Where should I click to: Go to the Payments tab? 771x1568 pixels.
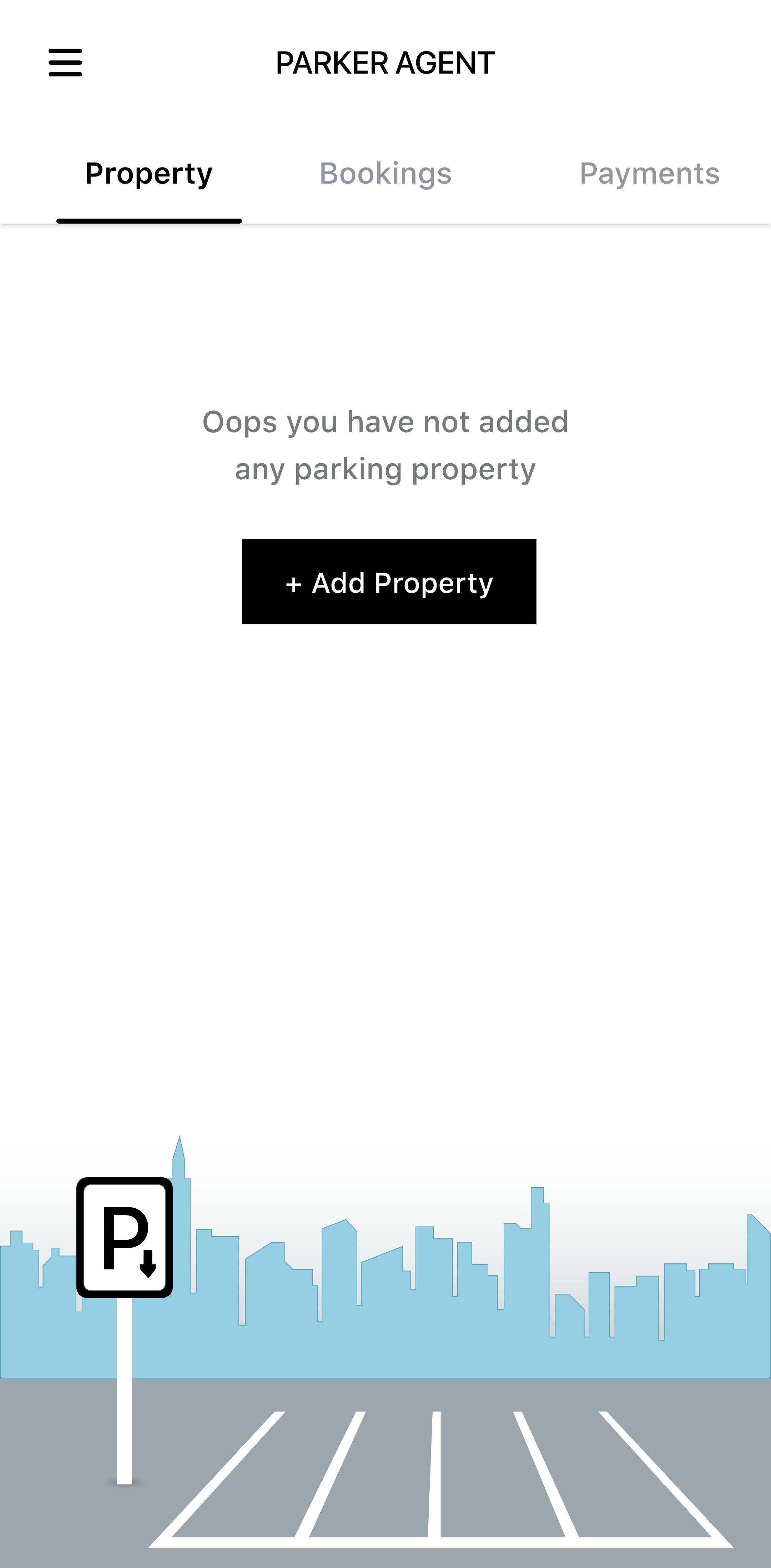pos(649,174)
